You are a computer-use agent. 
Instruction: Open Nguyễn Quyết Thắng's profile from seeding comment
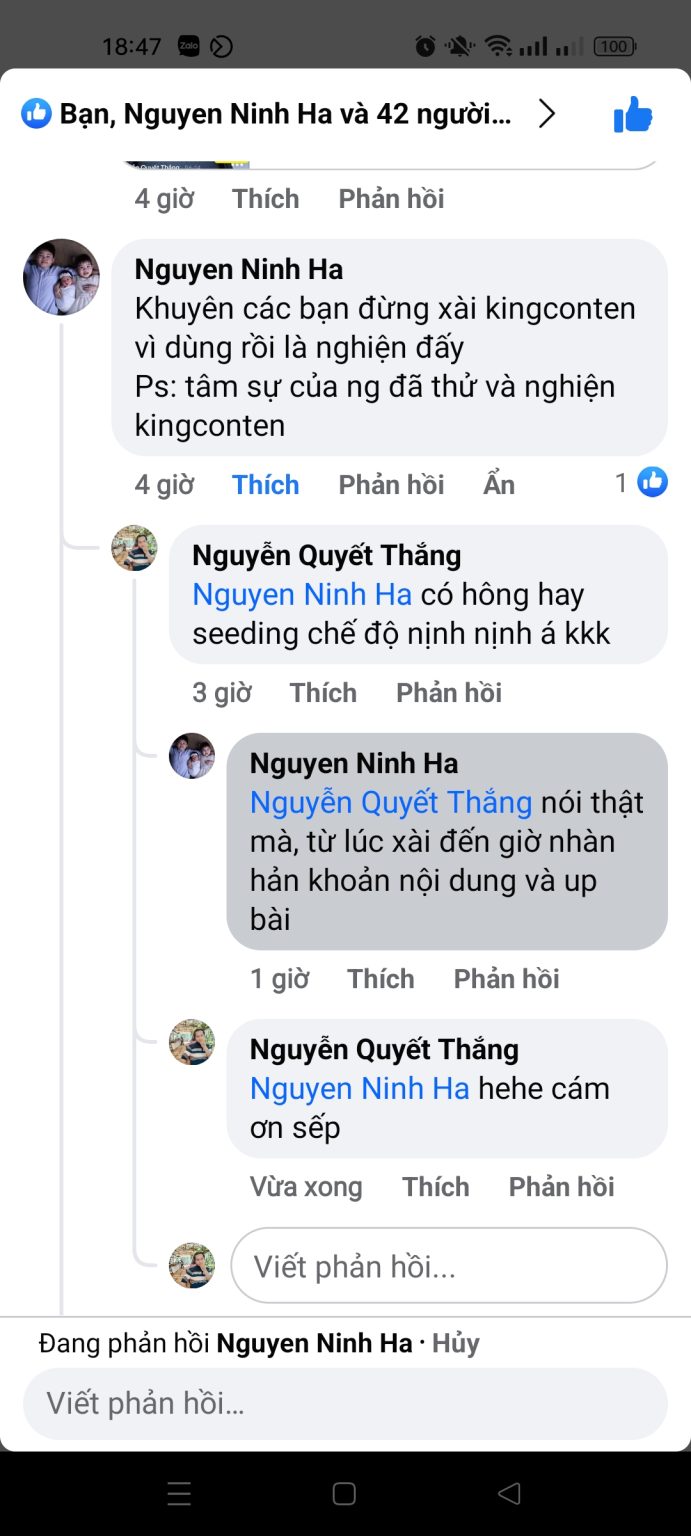coord(326,555)
